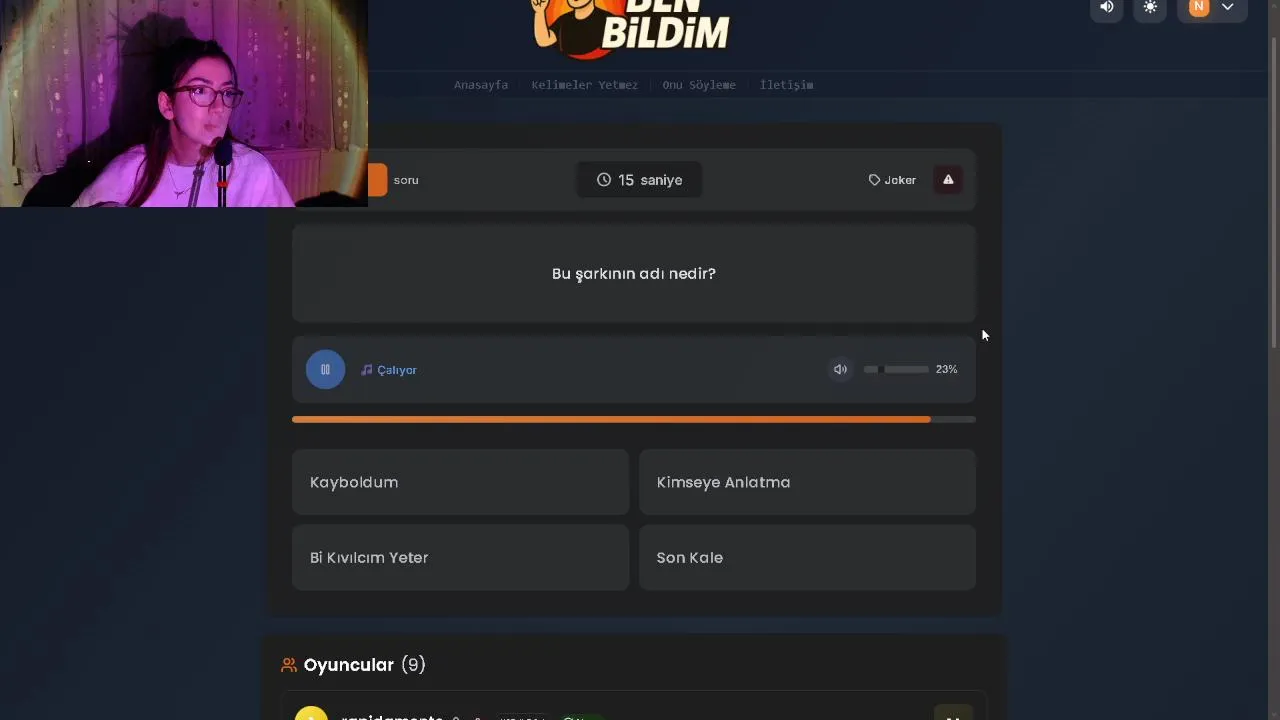Open the user account dropdown
This screenshot has height=720, width=1280.
tap(1212, 8)
